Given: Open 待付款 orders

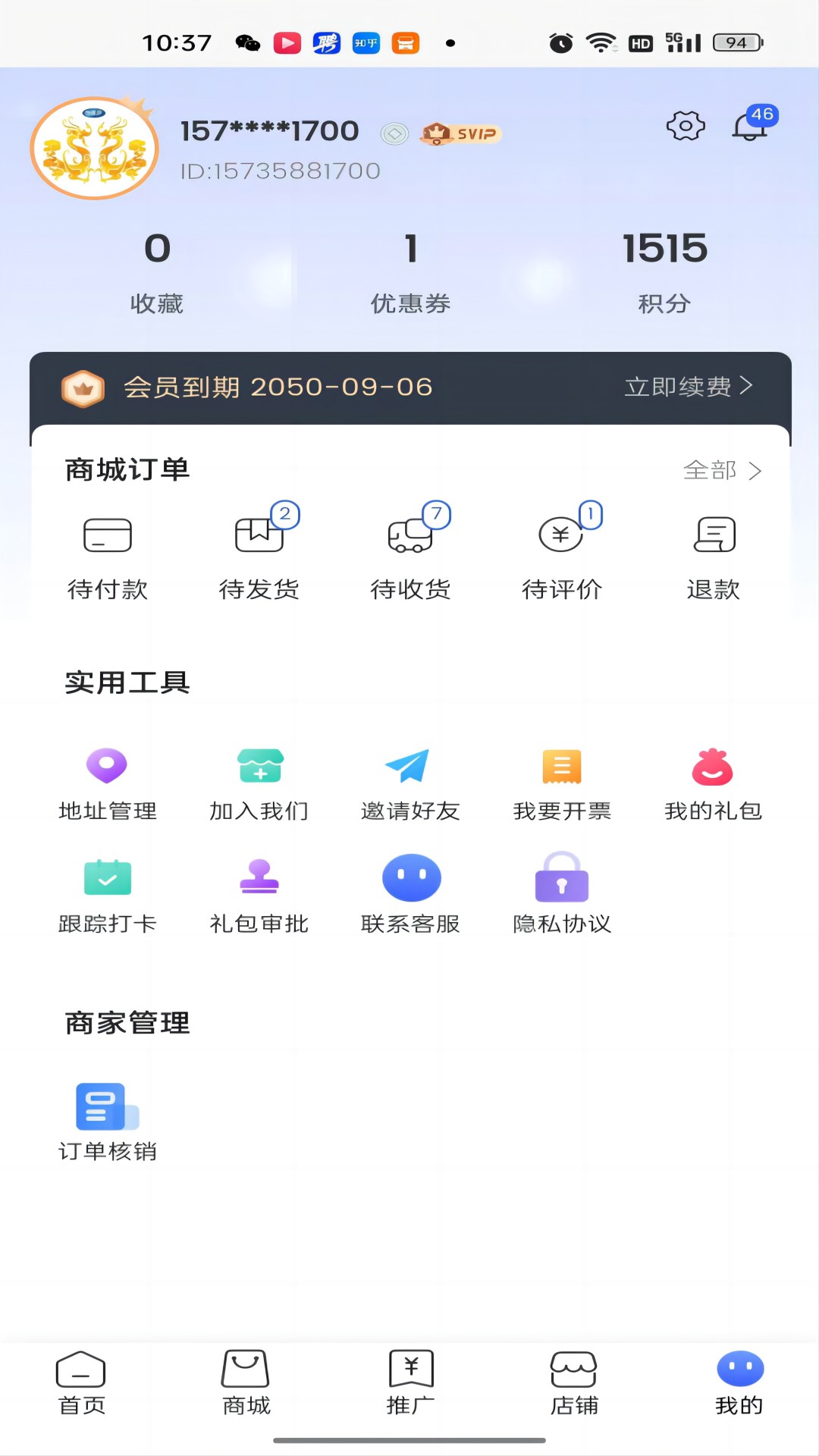Looking at the screenshot, I should 108,557.
